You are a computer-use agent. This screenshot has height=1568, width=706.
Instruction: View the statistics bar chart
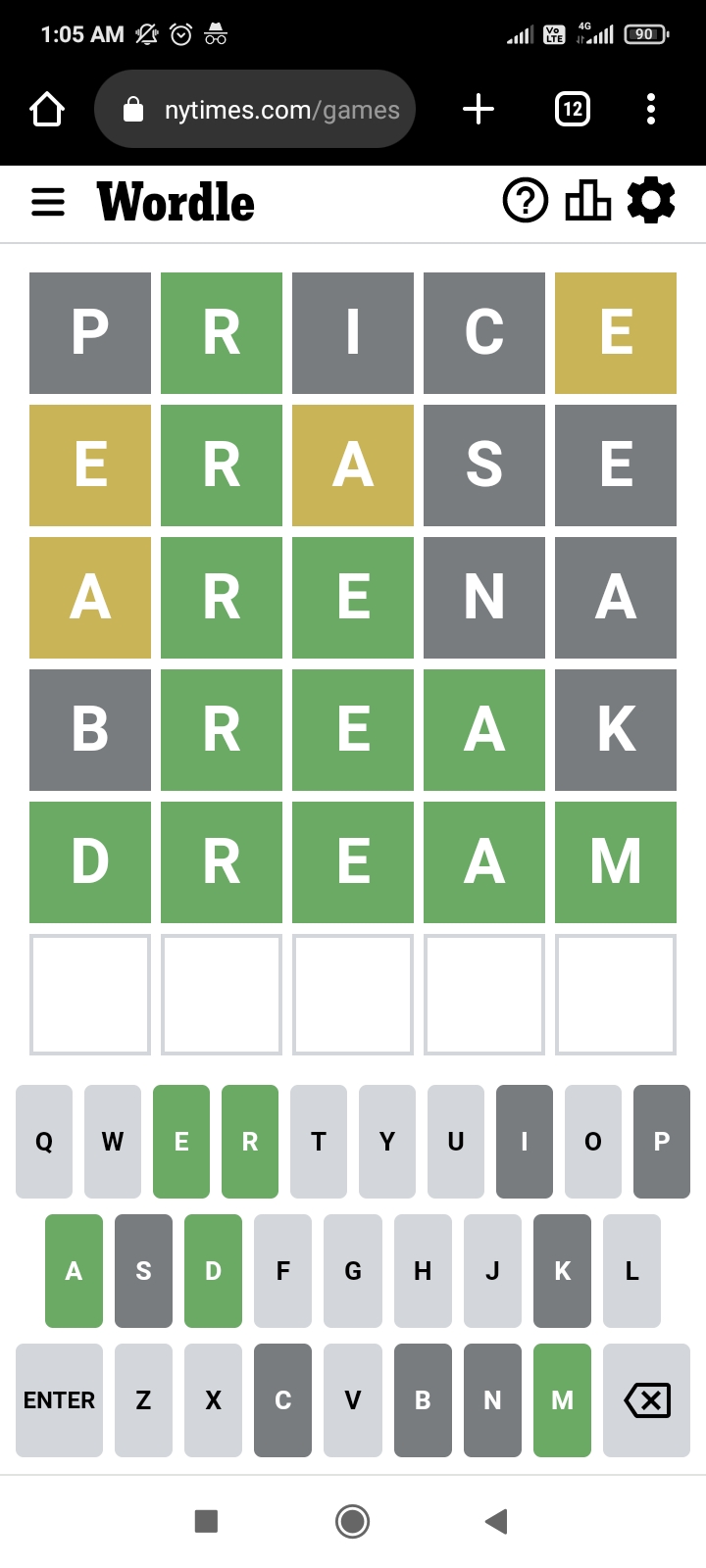click(588, 201)
